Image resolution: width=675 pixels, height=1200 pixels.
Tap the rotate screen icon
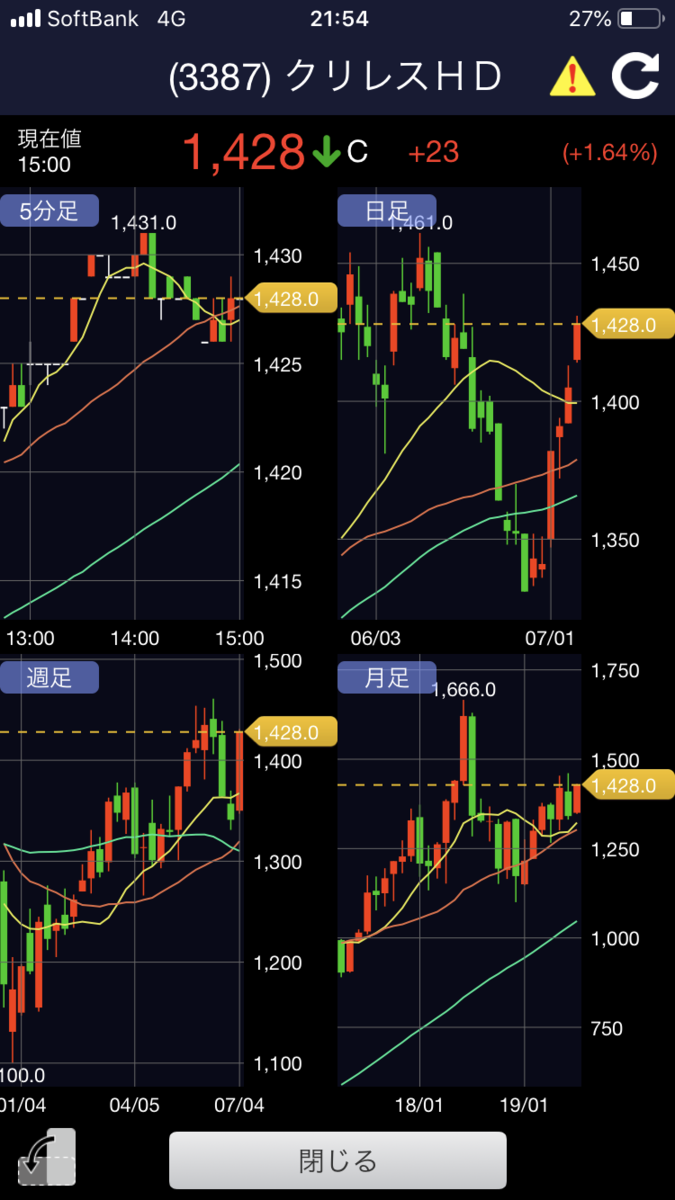[x=47, y=1158]
